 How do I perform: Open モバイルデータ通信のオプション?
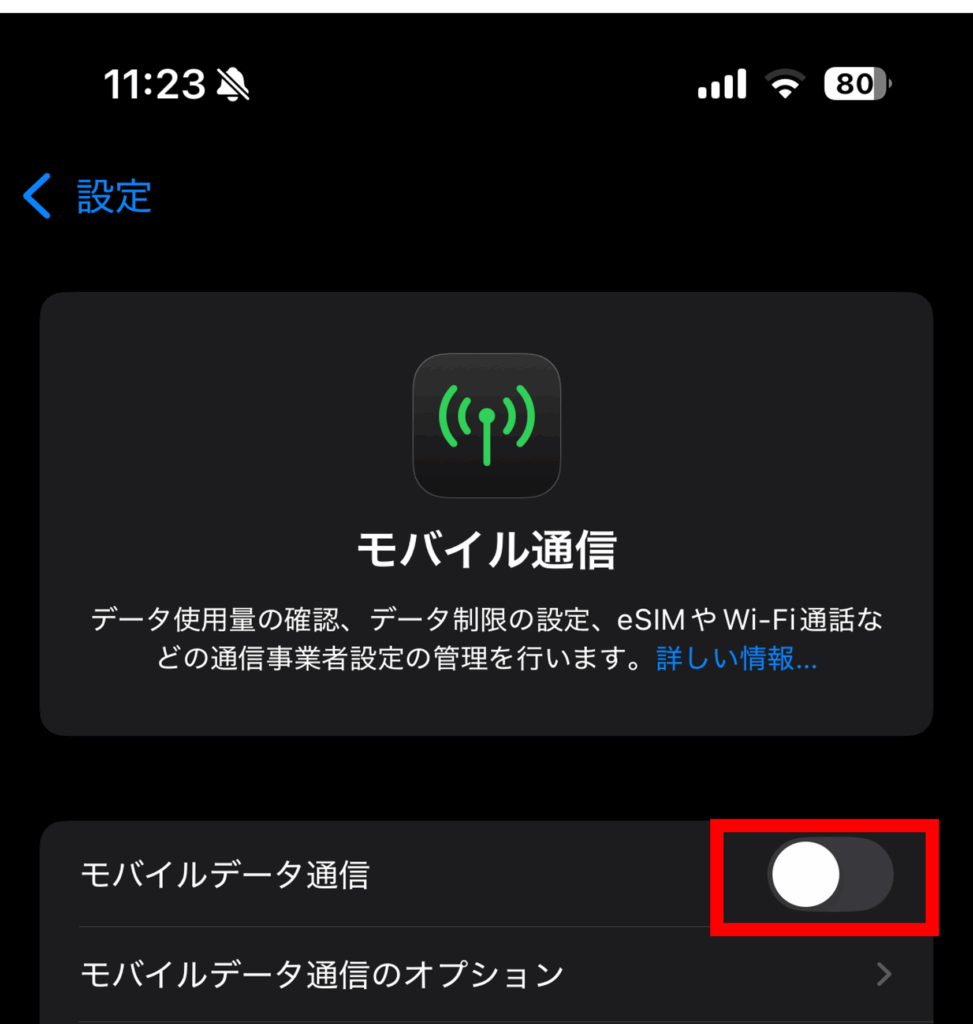(486, 973)
